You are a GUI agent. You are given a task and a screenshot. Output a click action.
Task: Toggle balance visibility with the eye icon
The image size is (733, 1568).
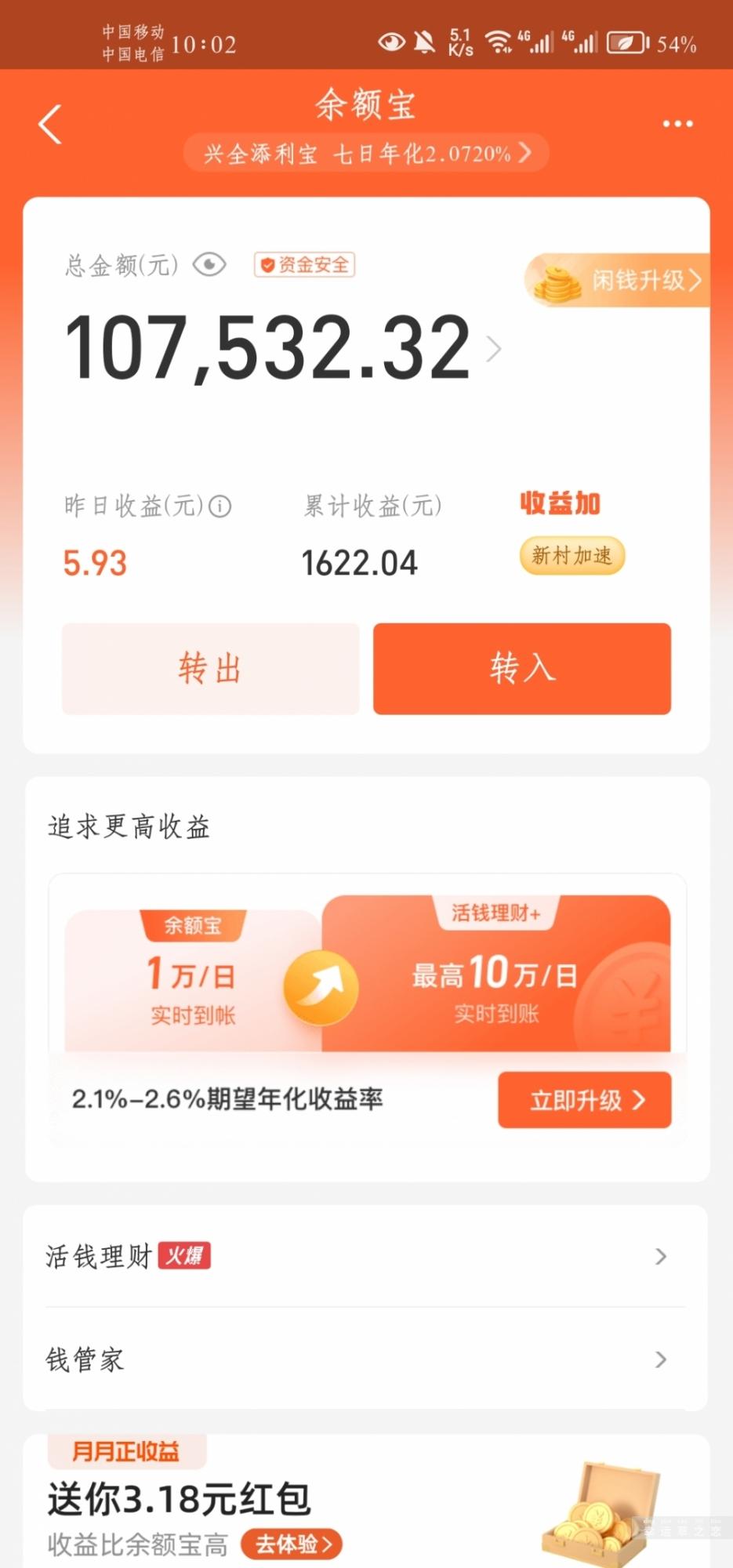[209, 265]
